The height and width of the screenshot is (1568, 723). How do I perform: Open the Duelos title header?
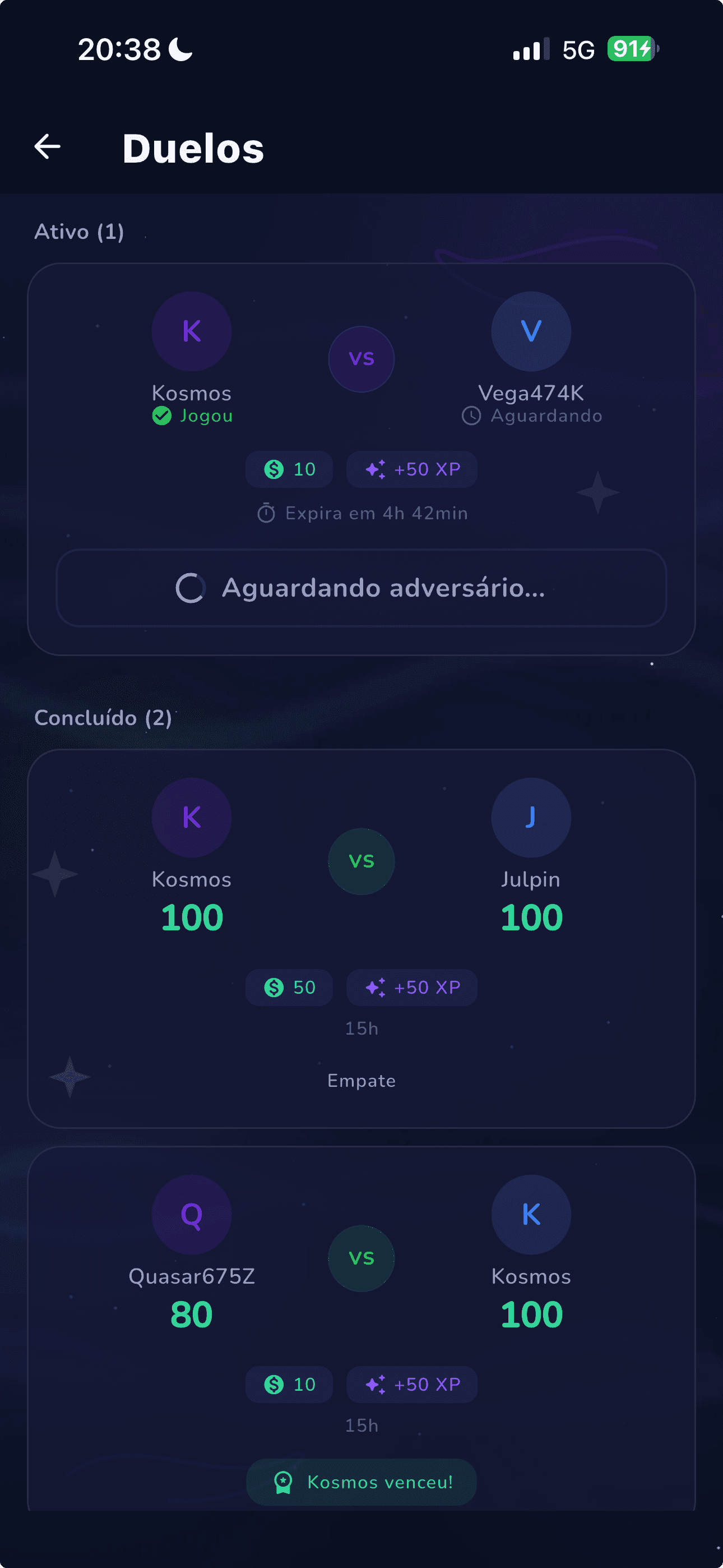tap(193, 148)
